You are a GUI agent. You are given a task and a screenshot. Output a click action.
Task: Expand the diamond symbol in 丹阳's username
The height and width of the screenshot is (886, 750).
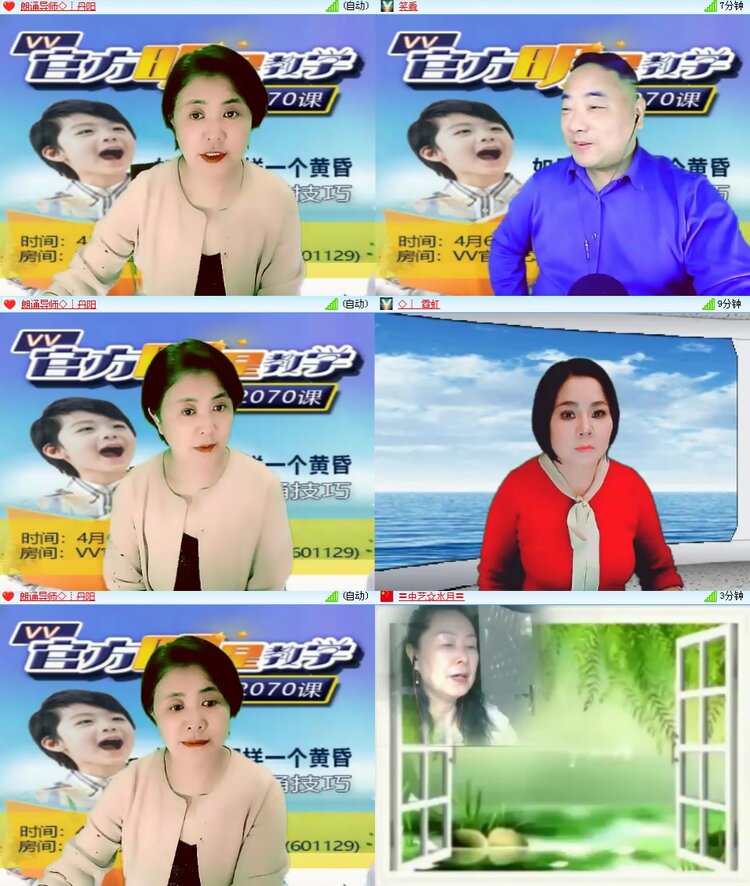(x=62, y=8)
